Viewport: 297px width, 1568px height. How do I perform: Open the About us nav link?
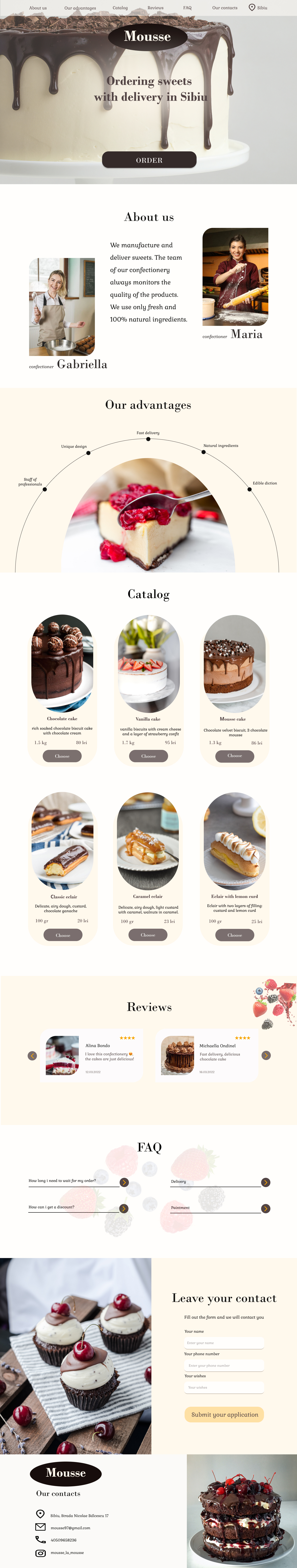point(38,8)
